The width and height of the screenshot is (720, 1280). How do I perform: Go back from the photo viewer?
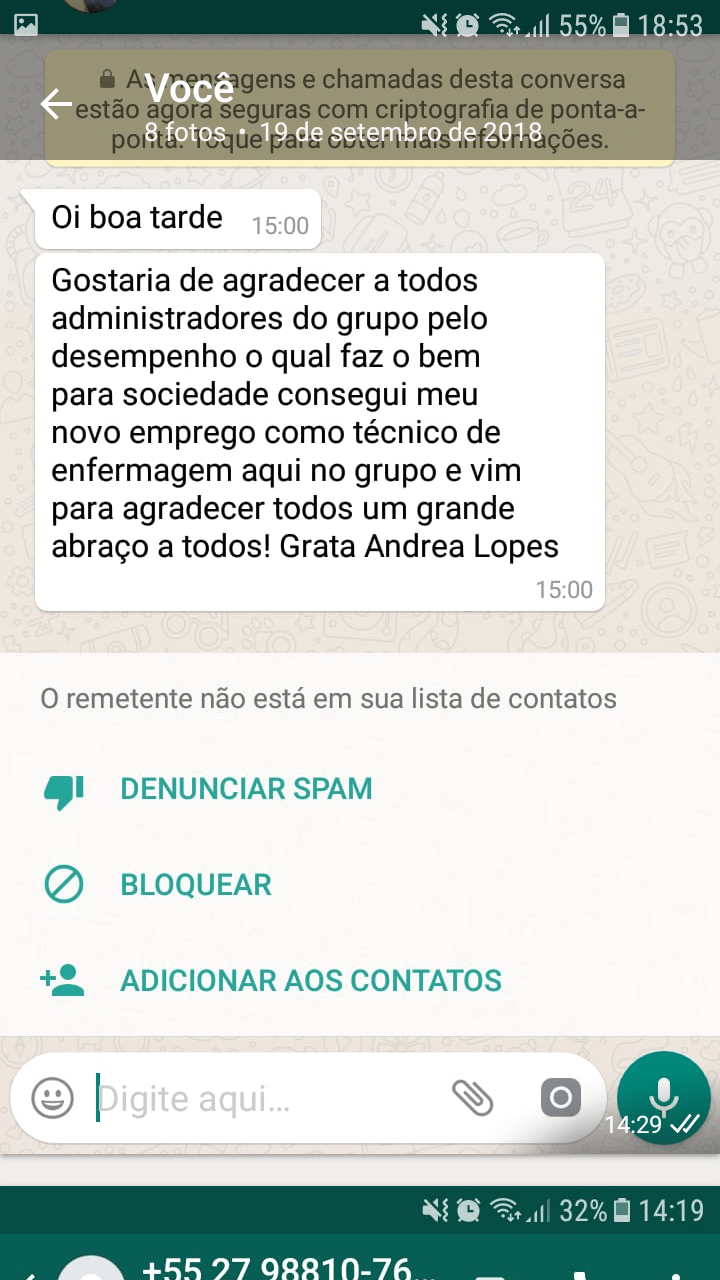pyautogui.click(x=56, y=104)
